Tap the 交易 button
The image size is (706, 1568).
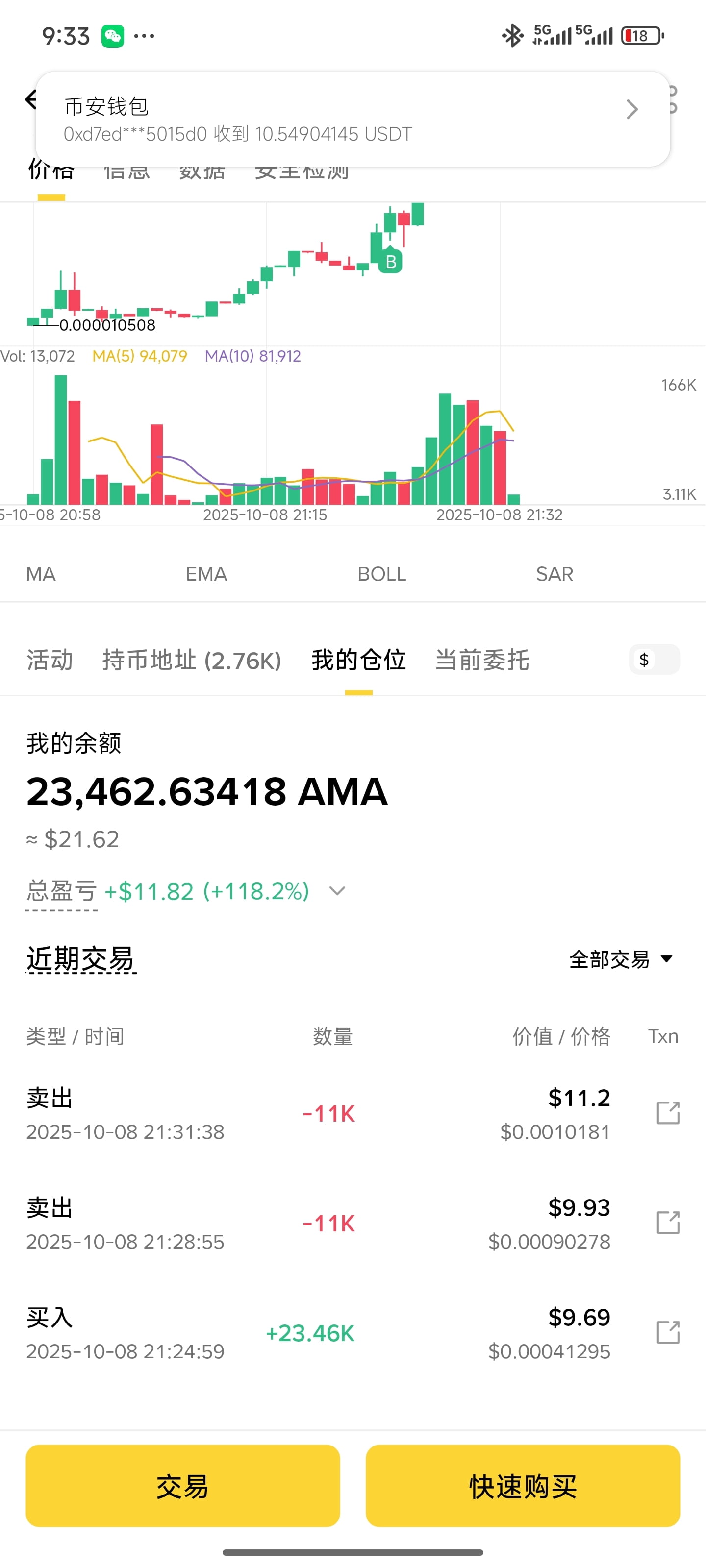click(x=182, y=1486)
